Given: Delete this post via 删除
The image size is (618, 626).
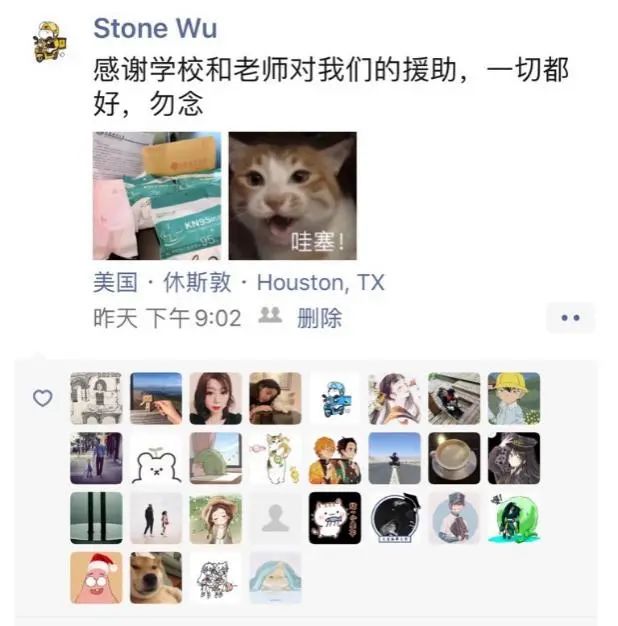Looking at the screenshot, I should (319, 318).
